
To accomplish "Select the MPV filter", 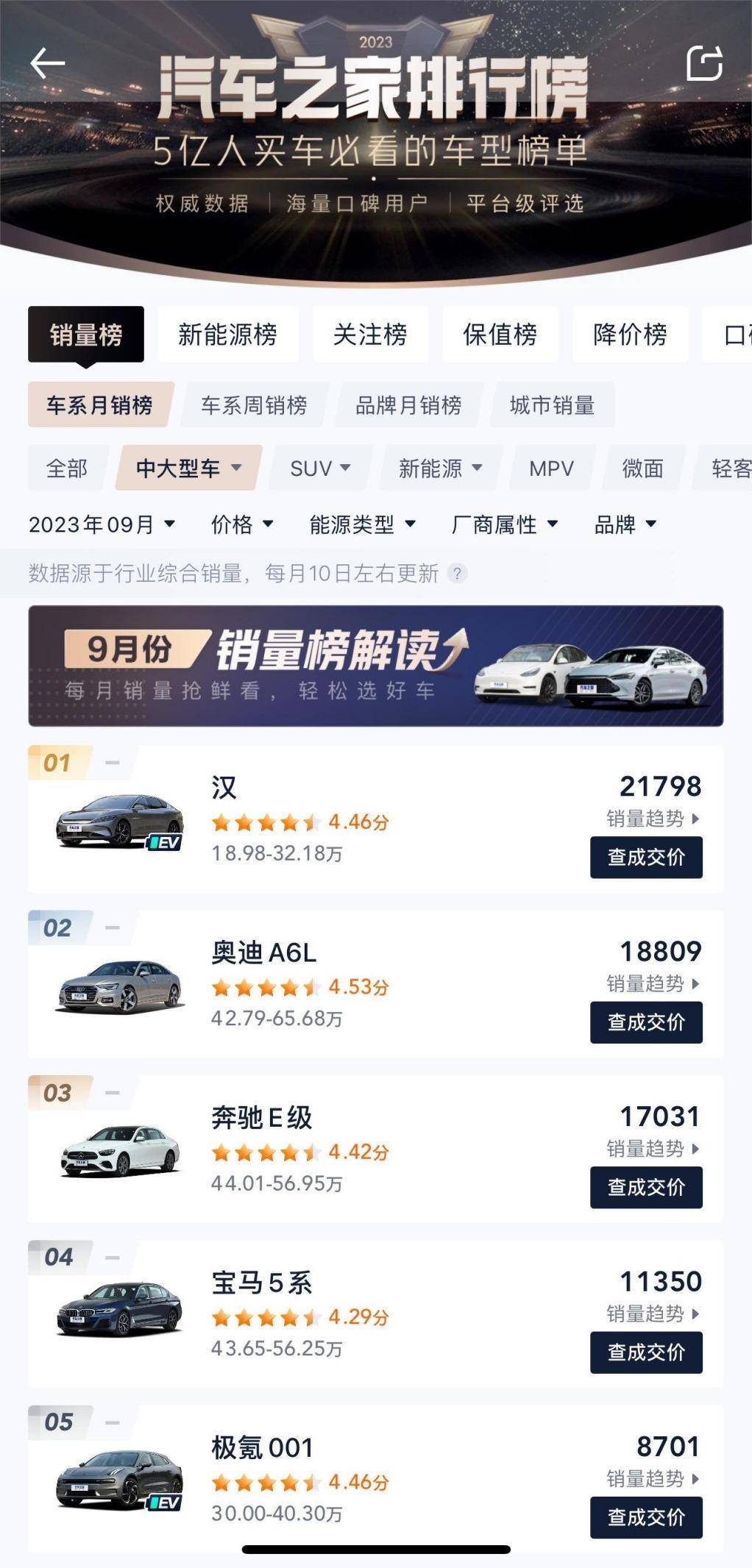I will point(550,468).
